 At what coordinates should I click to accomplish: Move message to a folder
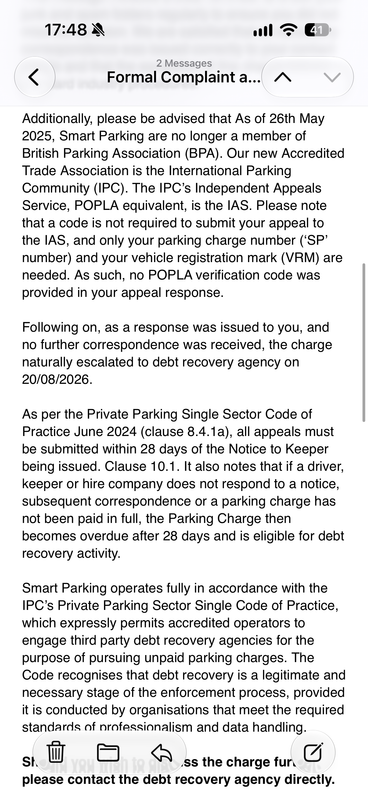pos(108,752)
